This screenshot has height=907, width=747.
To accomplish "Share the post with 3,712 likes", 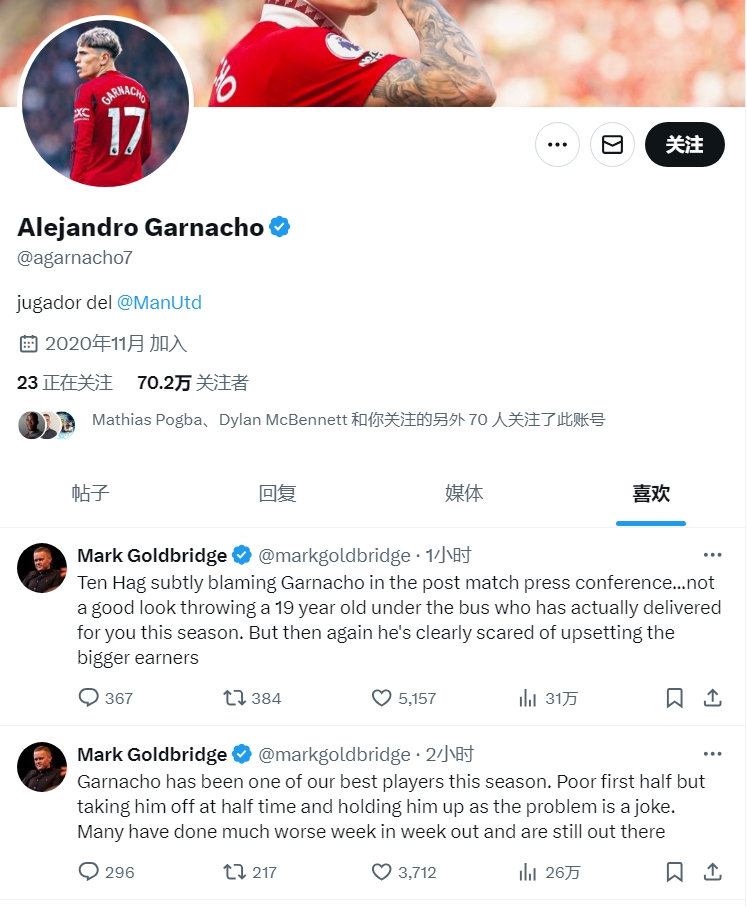I will click(x=712, y=872).
